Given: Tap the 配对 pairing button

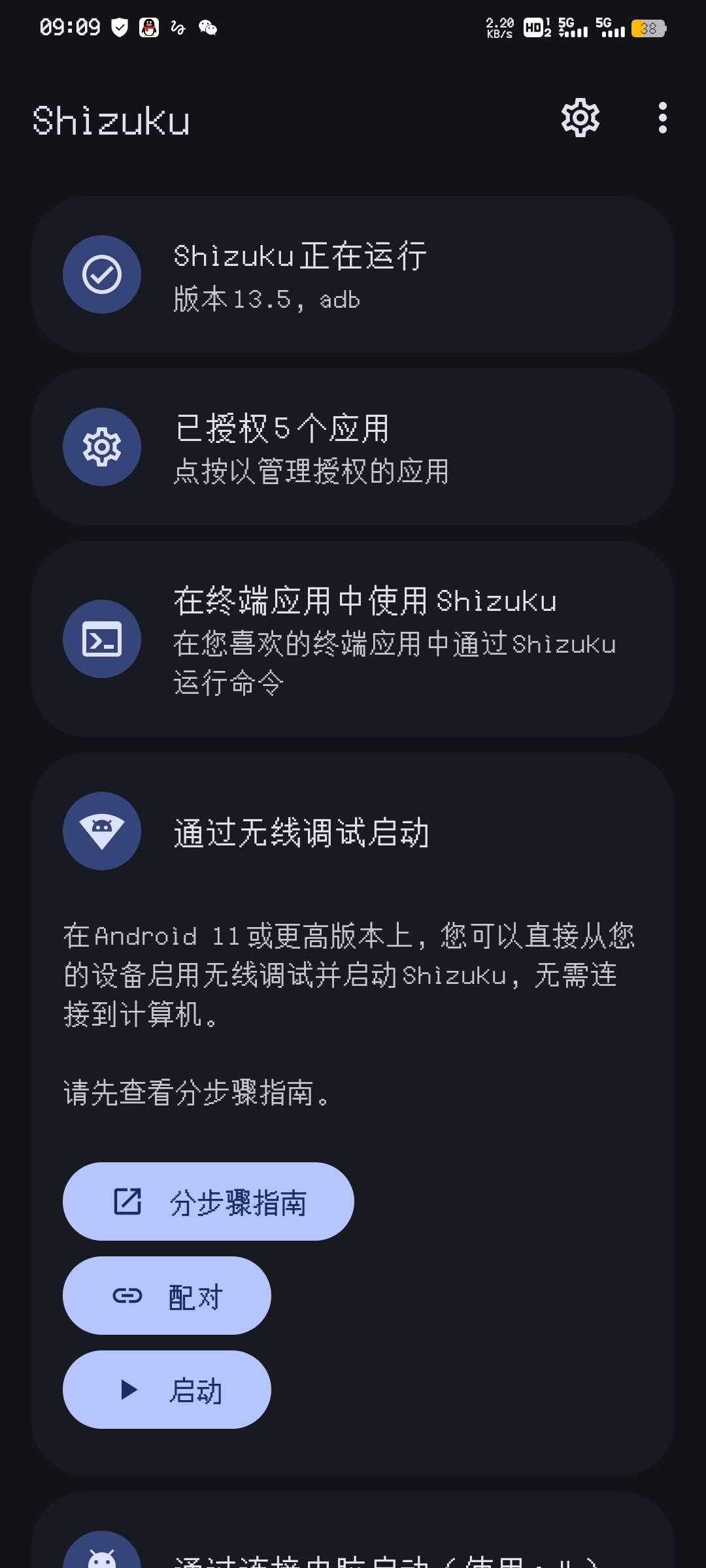Looking at the screenshot, I should point(167,1296).
